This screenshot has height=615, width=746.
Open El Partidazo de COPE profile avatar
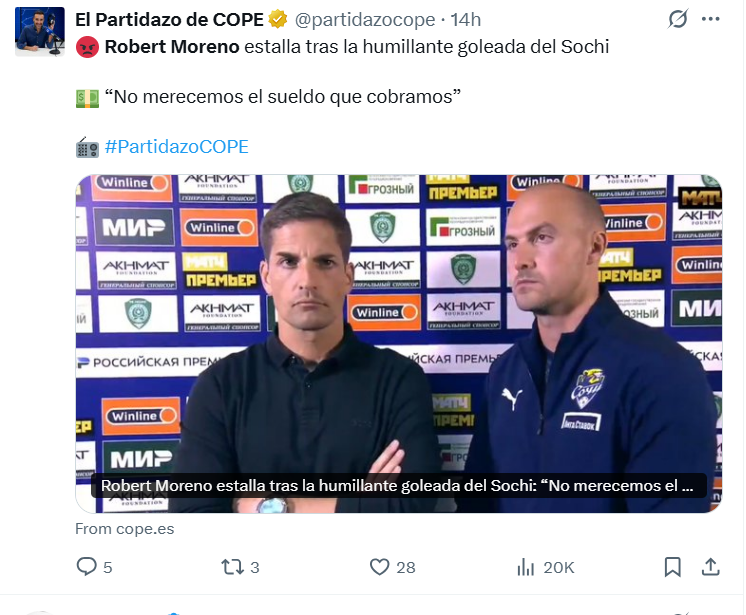tap(40, 31)
